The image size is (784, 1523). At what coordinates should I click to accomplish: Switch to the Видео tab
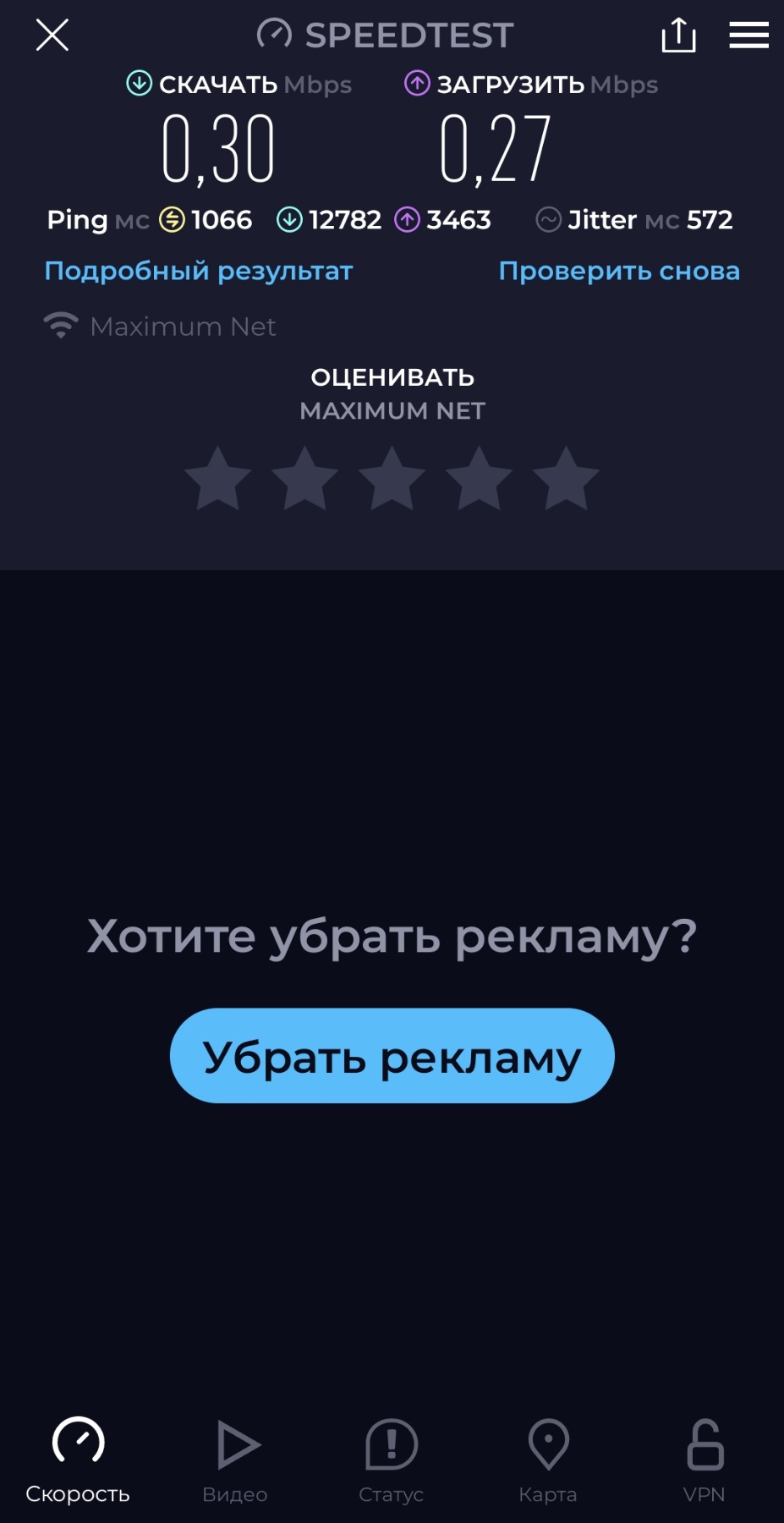pos(235,1459)
